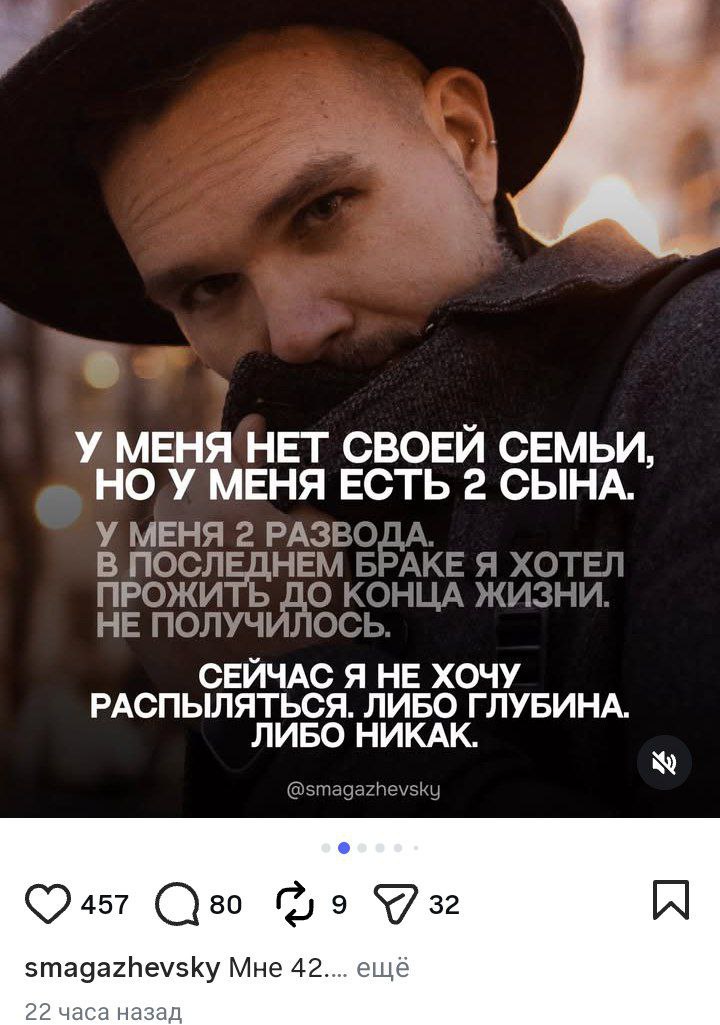The image size is (720, 1025).
Task: Open the smagazhevsky profile from the caption
Action: [x=122, y=967]
